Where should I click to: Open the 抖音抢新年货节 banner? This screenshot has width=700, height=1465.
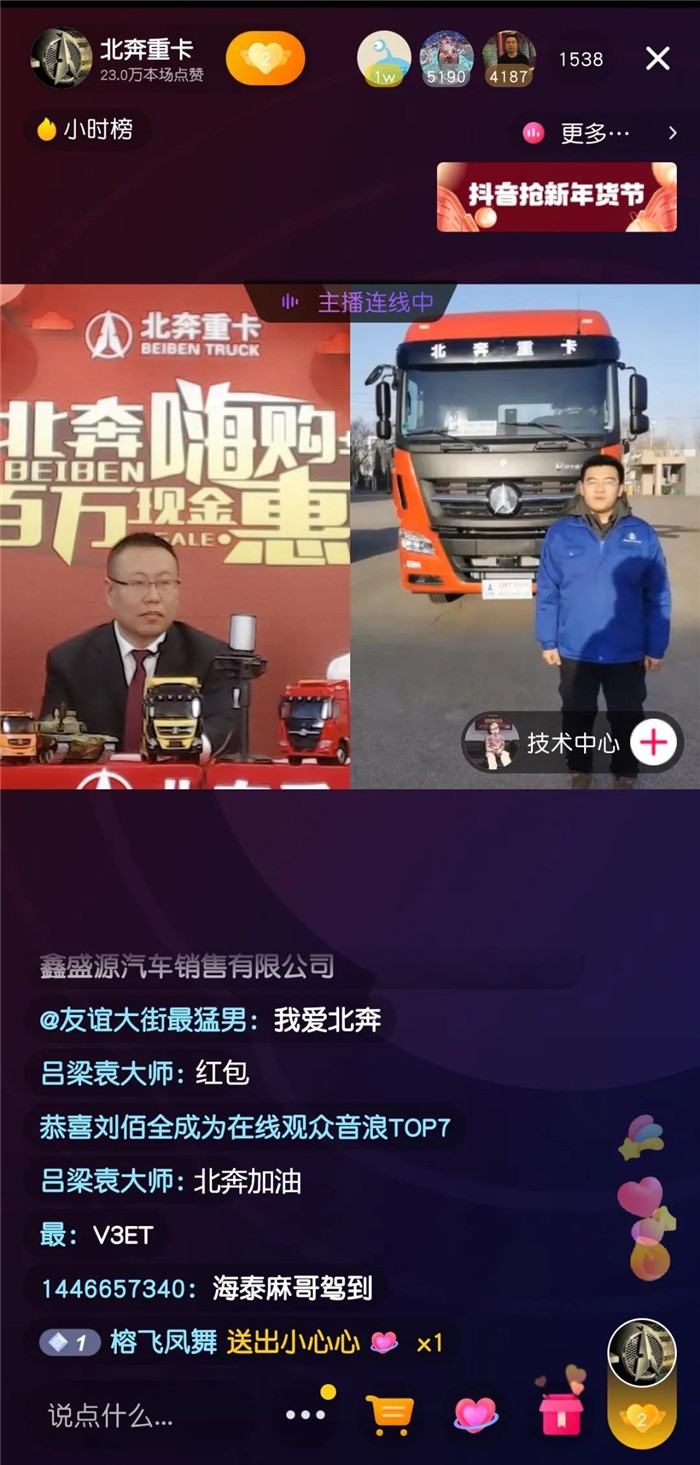(556, 197)
